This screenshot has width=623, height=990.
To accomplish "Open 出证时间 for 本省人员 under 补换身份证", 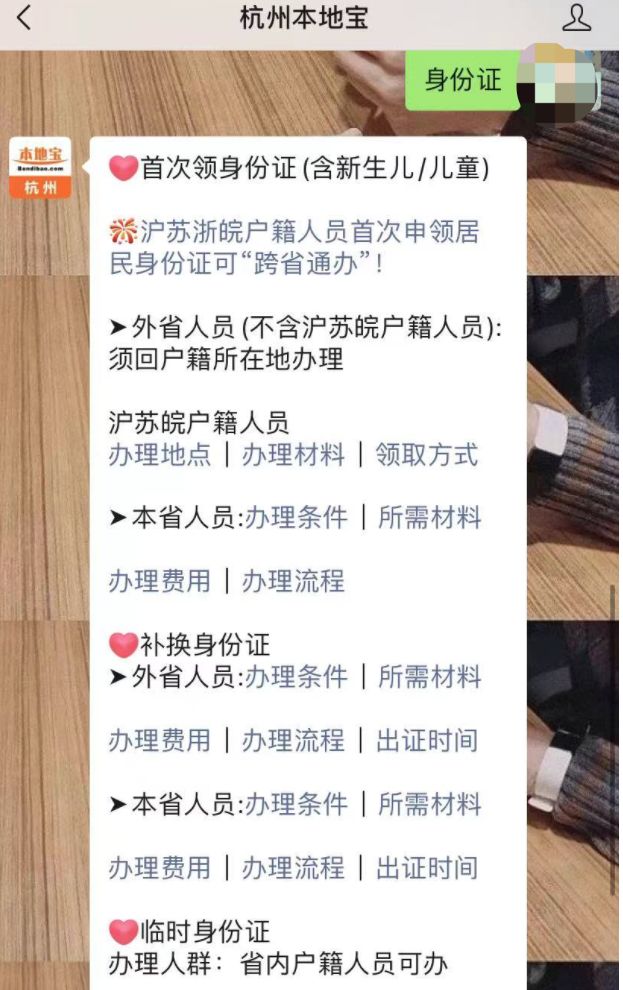I will (x=427, y=867).
